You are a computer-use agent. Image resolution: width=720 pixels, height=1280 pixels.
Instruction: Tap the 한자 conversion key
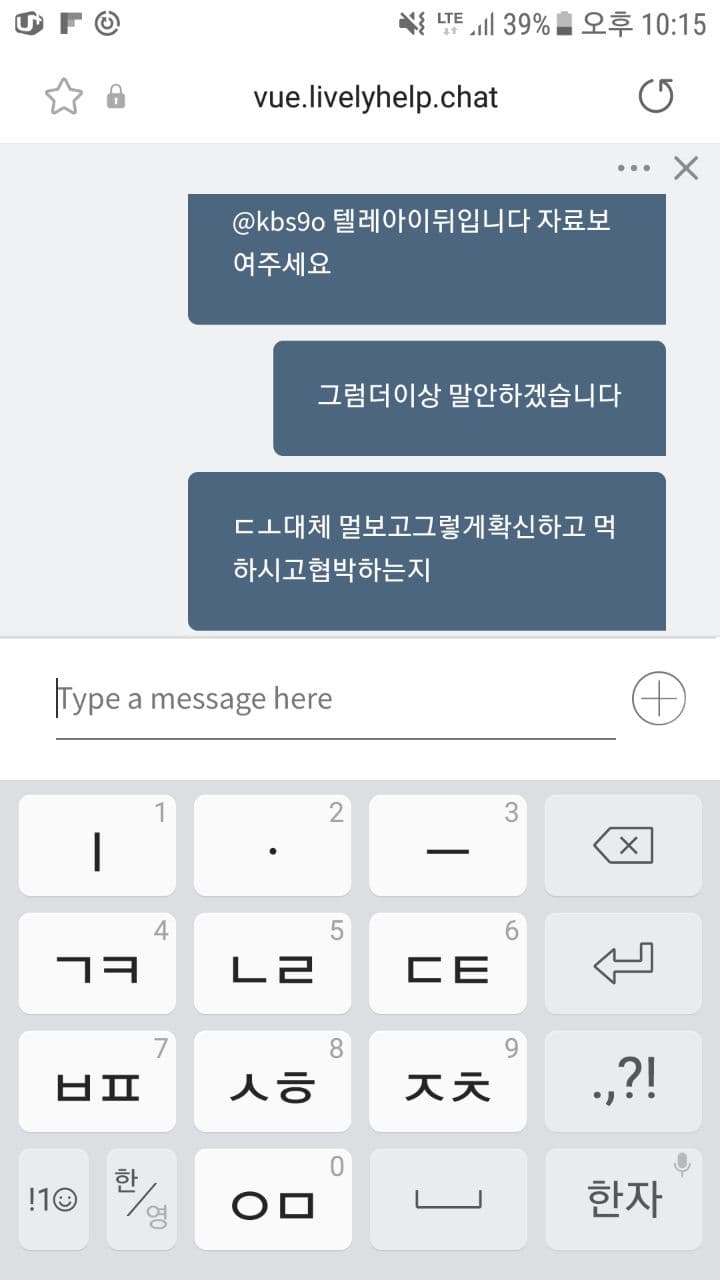(623, 1199)
